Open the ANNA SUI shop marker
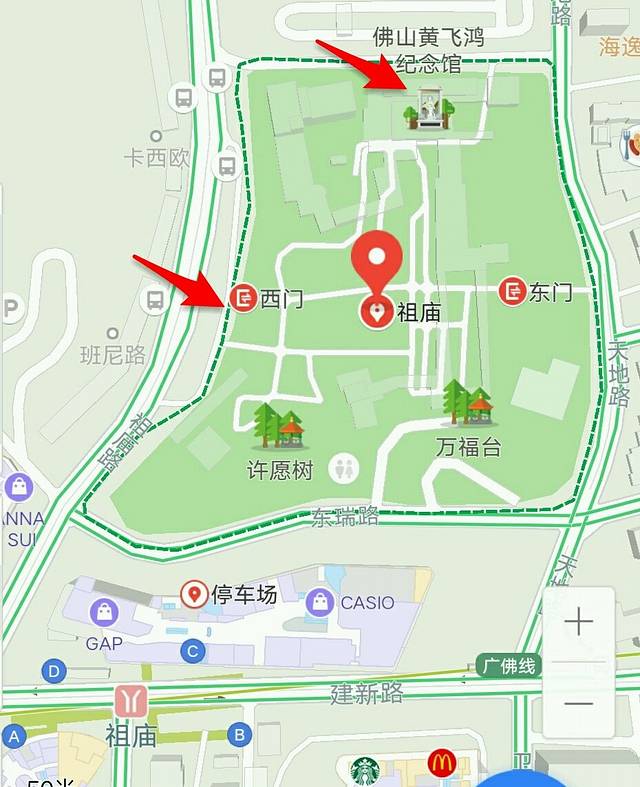The width and height of the screenshot is (640, 787). click(x=18, y=488)
